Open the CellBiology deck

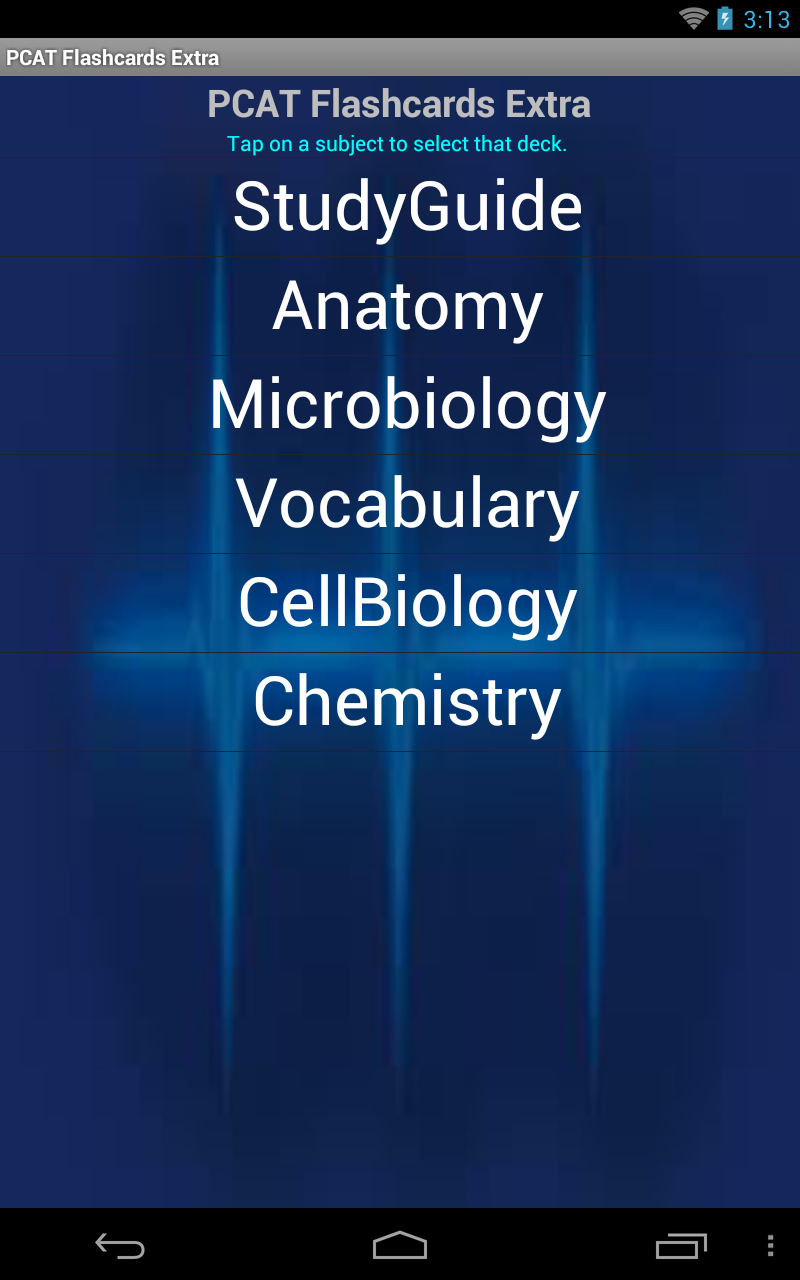(x=404, y=602)
